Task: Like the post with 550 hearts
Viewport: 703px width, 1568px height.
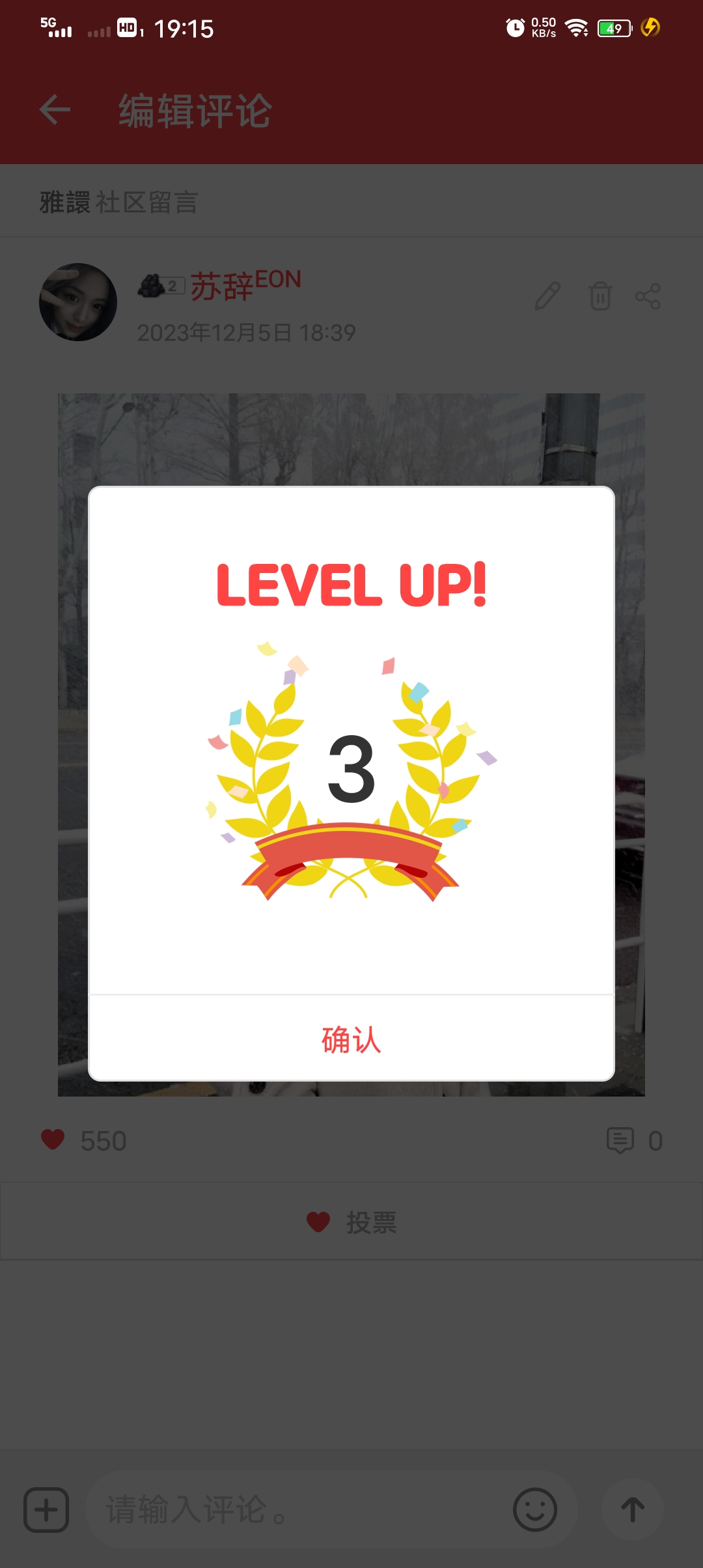Action: (x=53, y=1140)
